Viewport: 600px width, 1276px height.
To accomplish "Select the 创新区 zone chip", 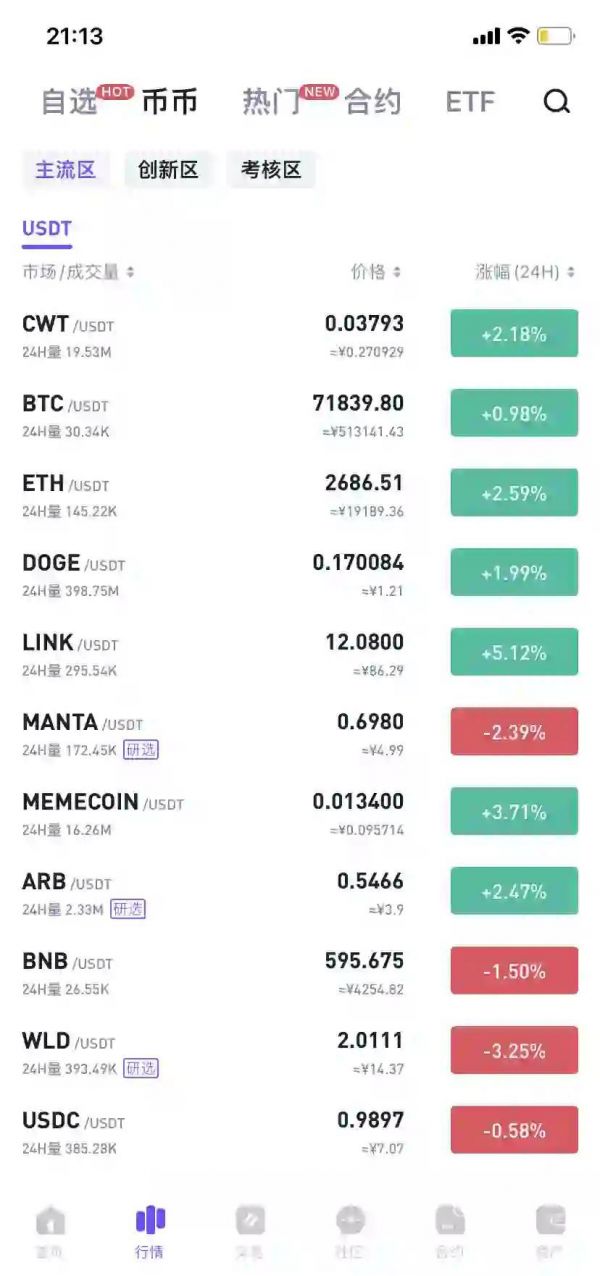I will click(x=168, y=169).
